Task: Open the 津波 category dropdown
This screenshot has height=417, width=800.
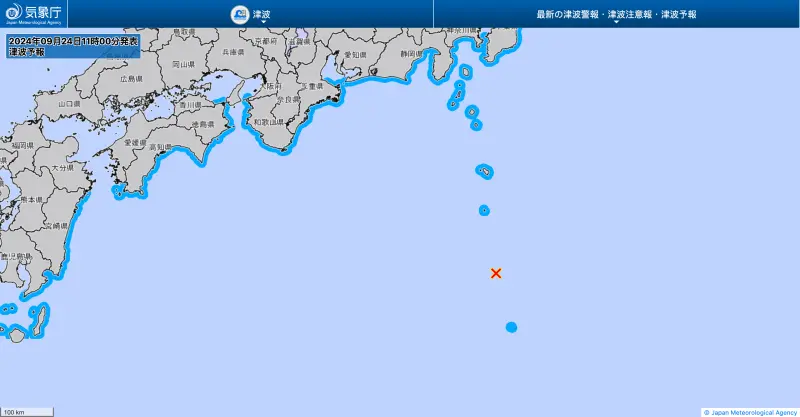Action: [253, 14]
